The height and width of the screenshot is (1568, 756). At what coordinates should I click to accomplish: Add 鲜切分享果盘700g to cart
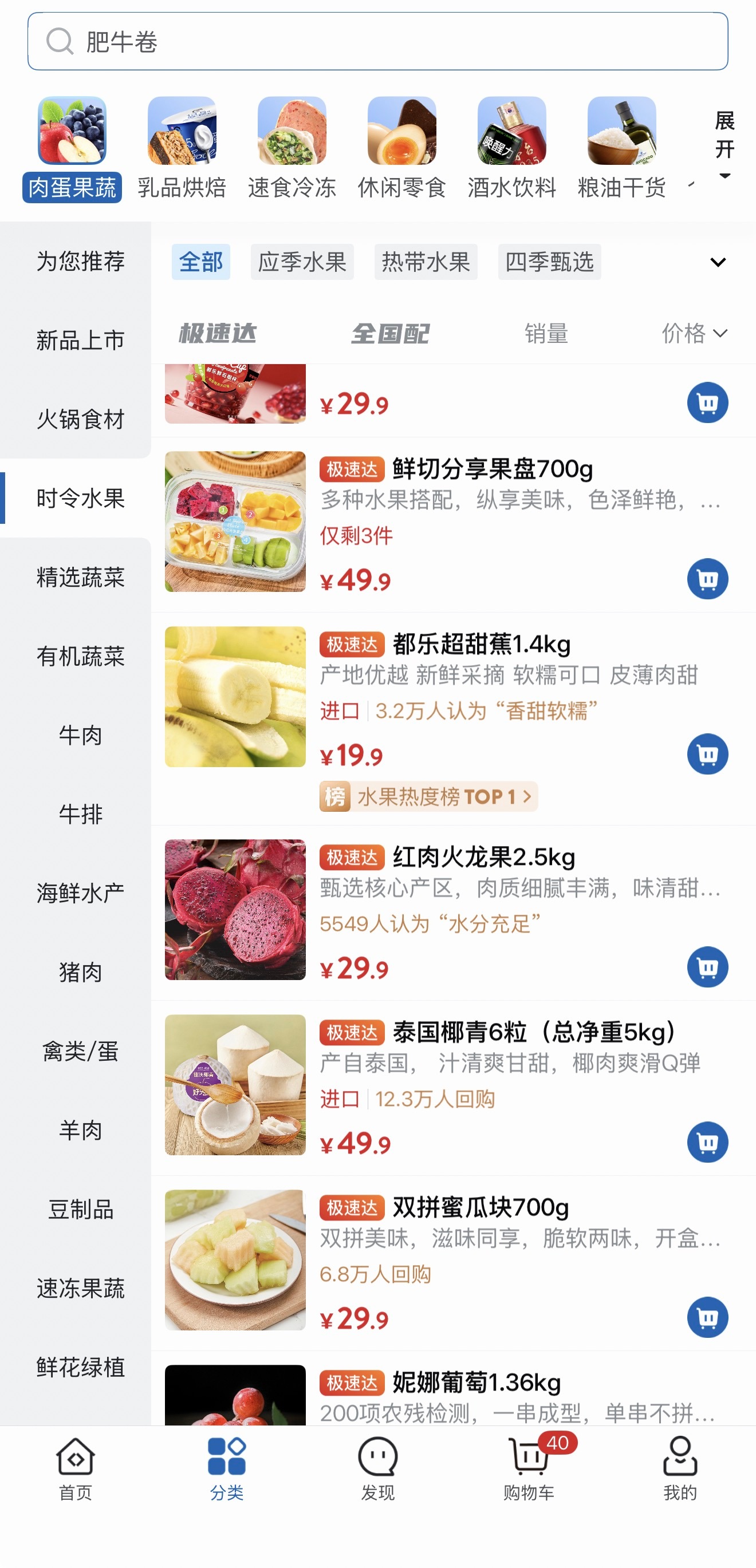point(707,579)
